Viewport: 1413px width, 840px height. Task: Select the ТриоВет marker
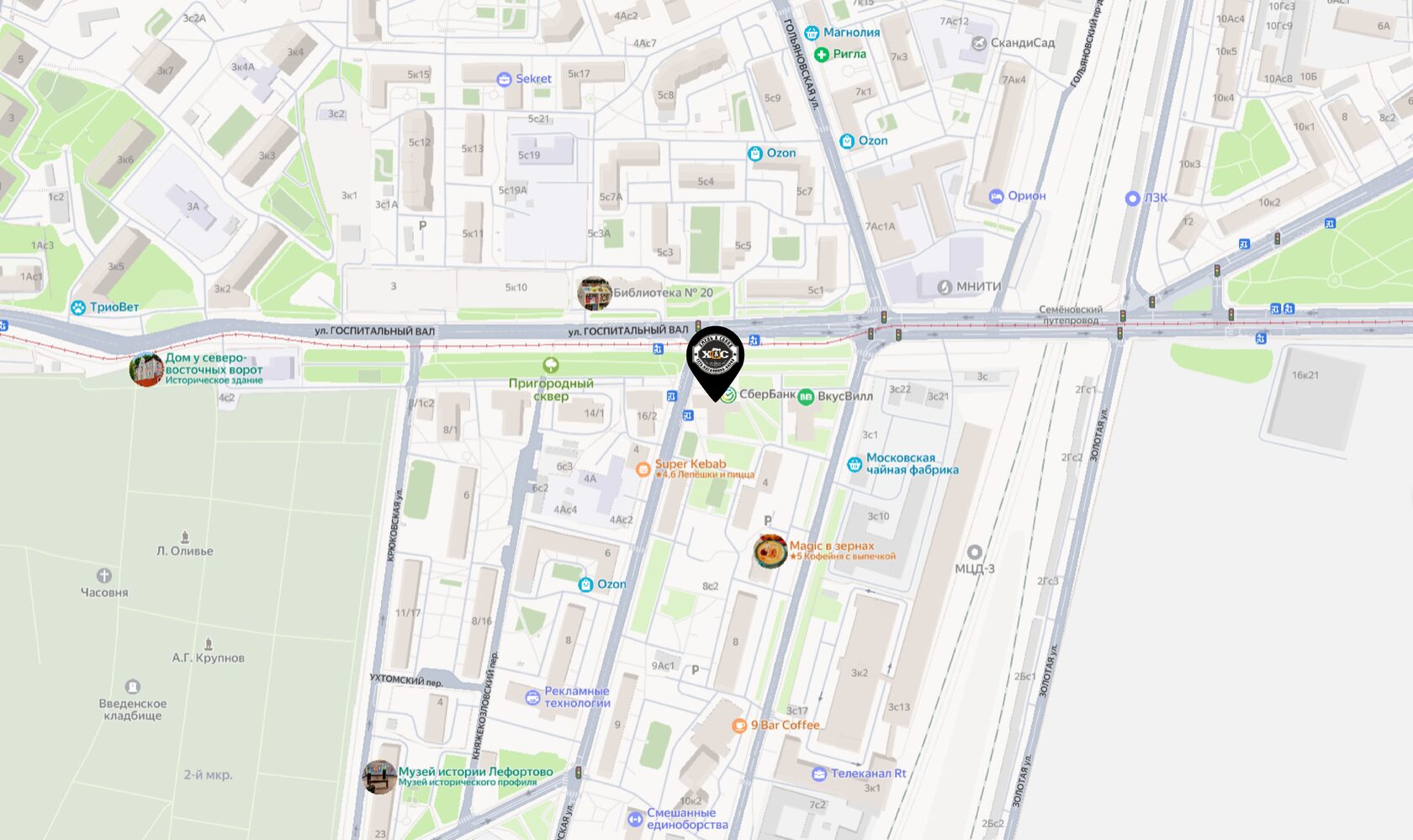click(x=78, y=308)
